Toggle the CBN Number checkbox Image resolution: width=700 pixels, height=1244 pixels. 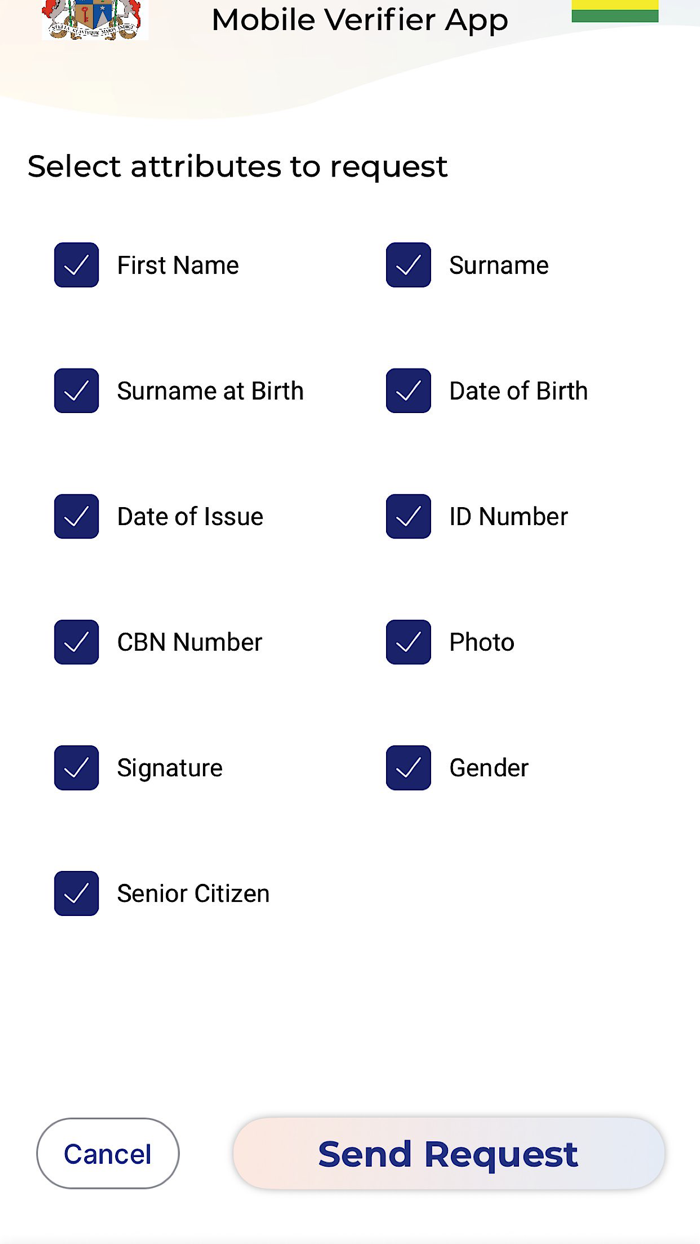coord(76,642)
